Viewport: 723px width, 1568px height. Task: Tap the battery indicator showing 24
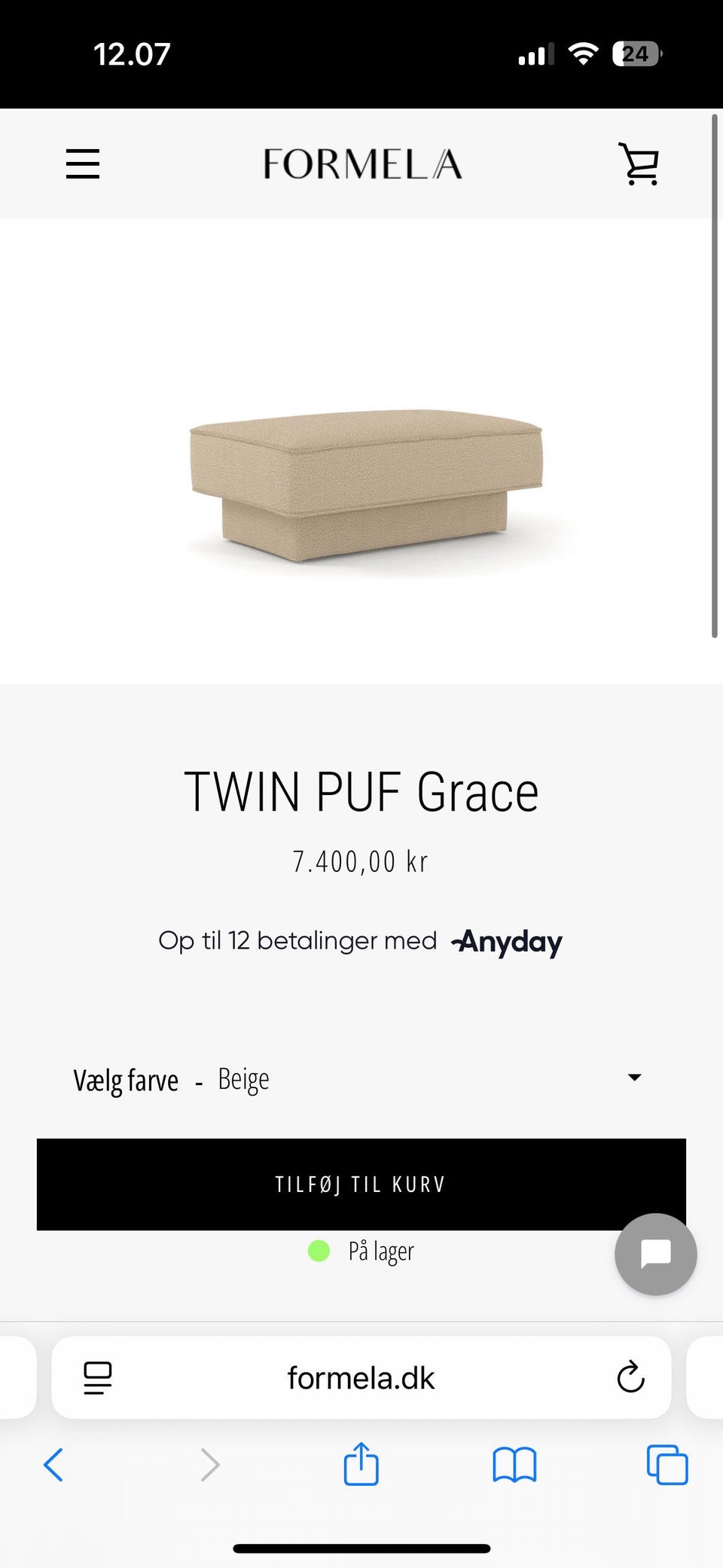coord(635,53)
